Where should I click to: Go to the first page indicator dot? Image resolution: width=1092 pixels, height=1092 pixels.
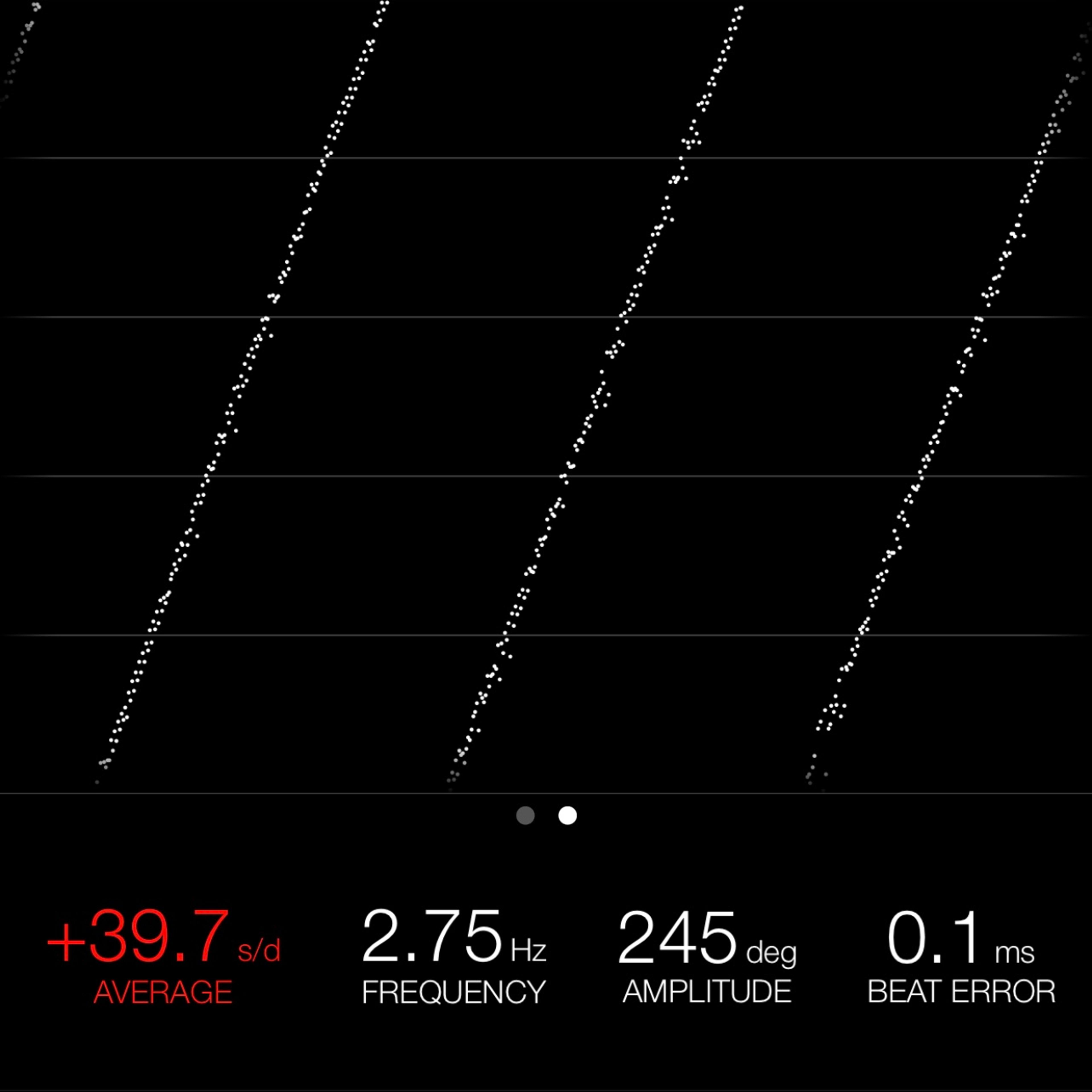pos(525,816)
